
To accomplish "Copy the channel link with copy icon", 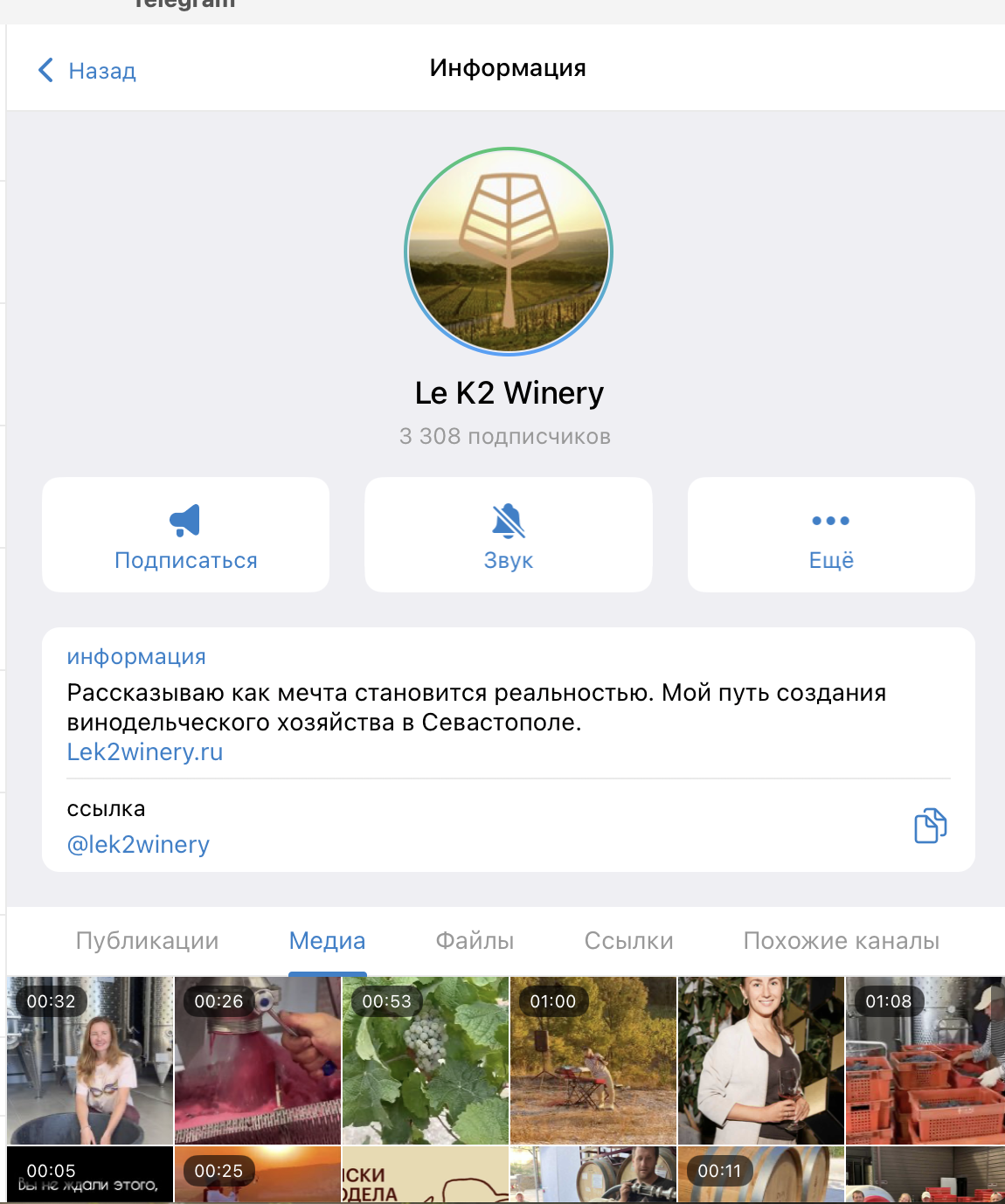I will coord(930,826).
